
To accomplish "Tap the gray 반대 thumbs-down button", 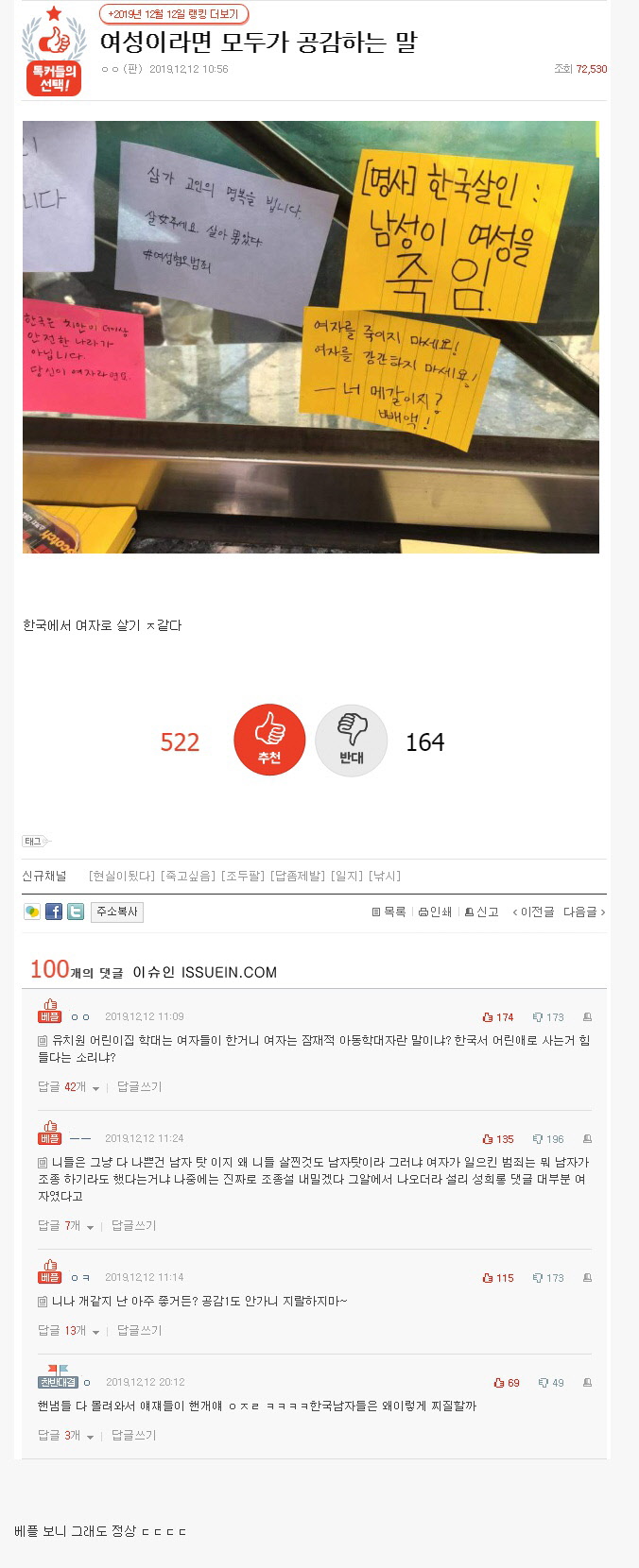I will 351,741.
